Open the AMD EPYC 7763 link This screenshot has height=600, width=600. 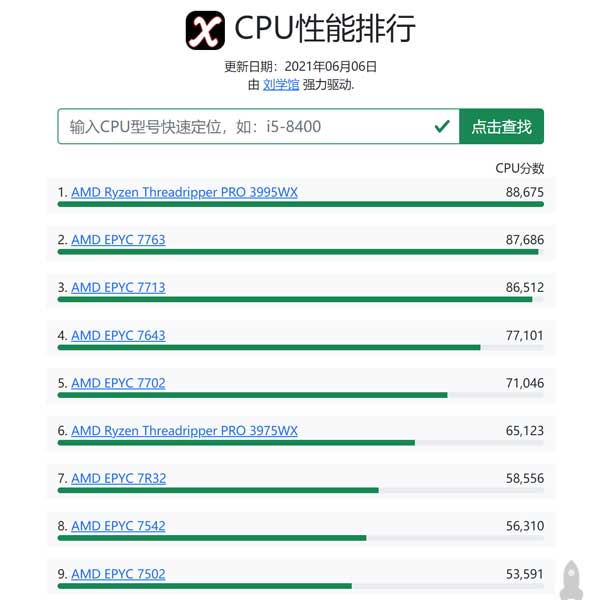118,240
